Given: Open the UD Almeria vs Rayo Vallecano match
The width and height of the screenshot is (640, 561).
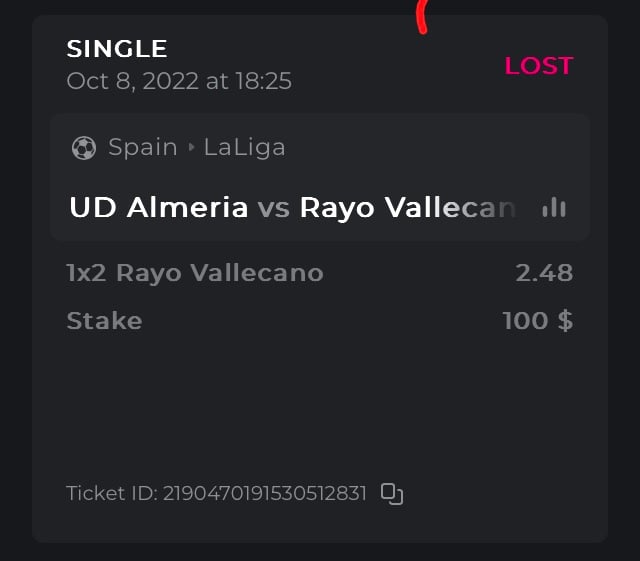Looking at the screenshot, I should tap(292, 207).
